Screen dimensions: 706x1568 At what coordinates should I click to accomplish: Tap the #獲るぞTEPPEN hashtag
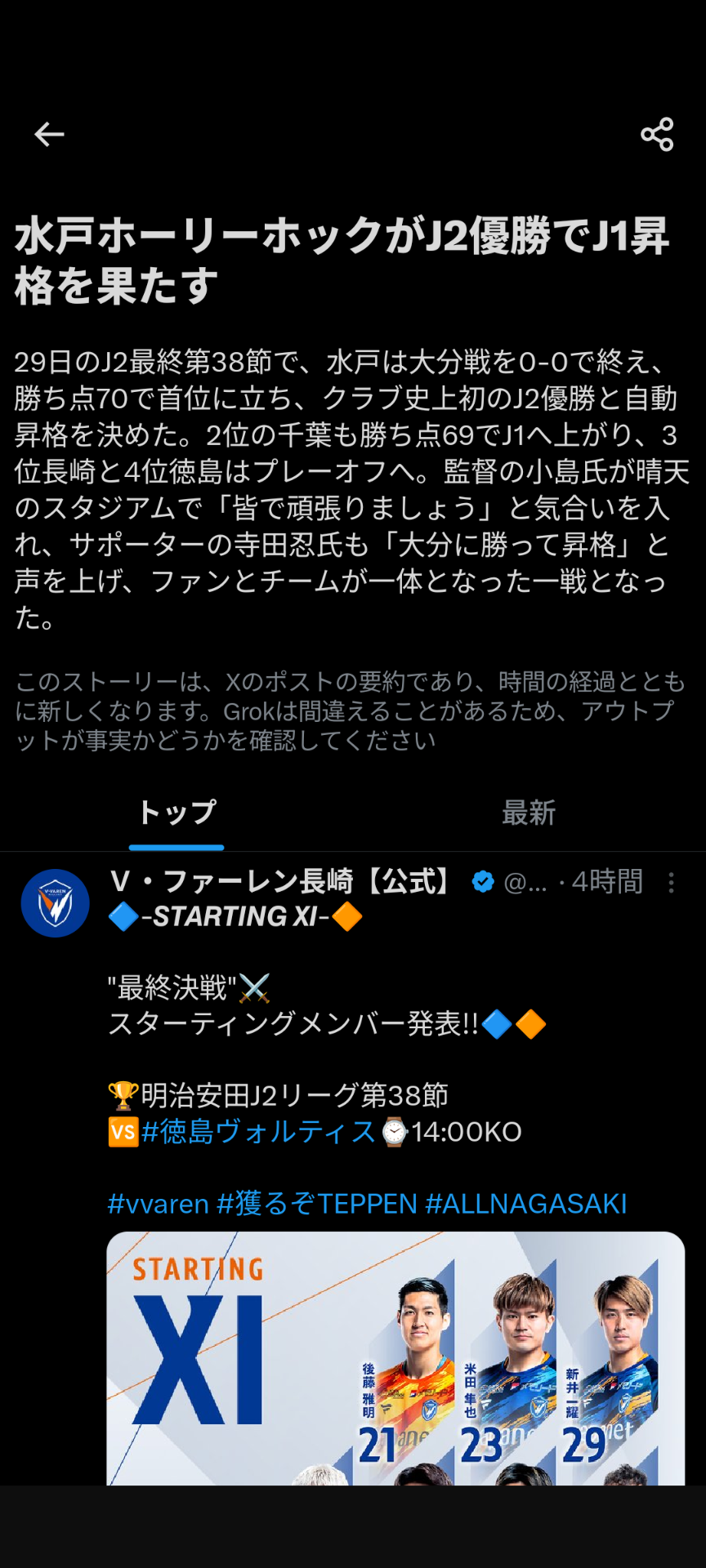click(x=317, y=1204)
